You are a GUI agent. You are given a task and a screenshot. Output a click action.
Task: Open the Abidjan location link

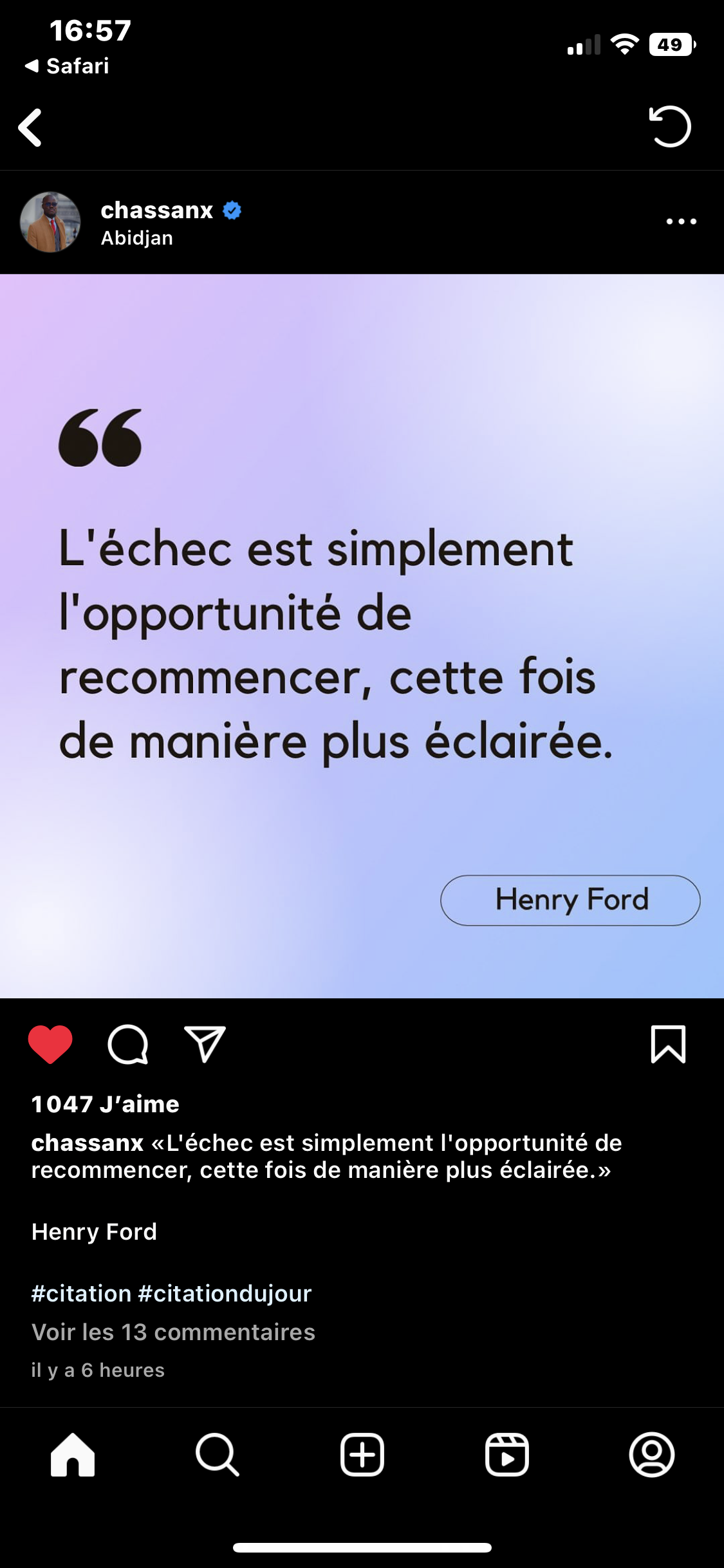[137, 238]
